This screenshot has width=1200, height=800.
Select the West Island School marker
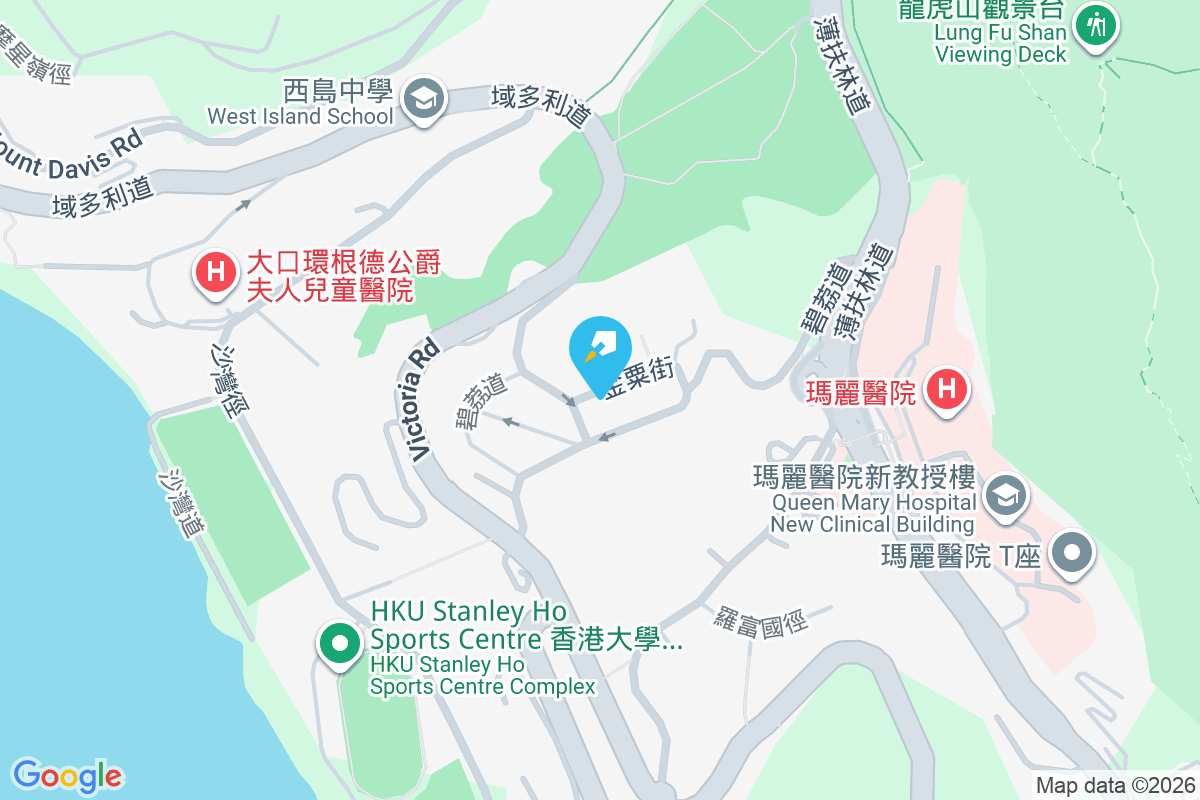(423, 100)
